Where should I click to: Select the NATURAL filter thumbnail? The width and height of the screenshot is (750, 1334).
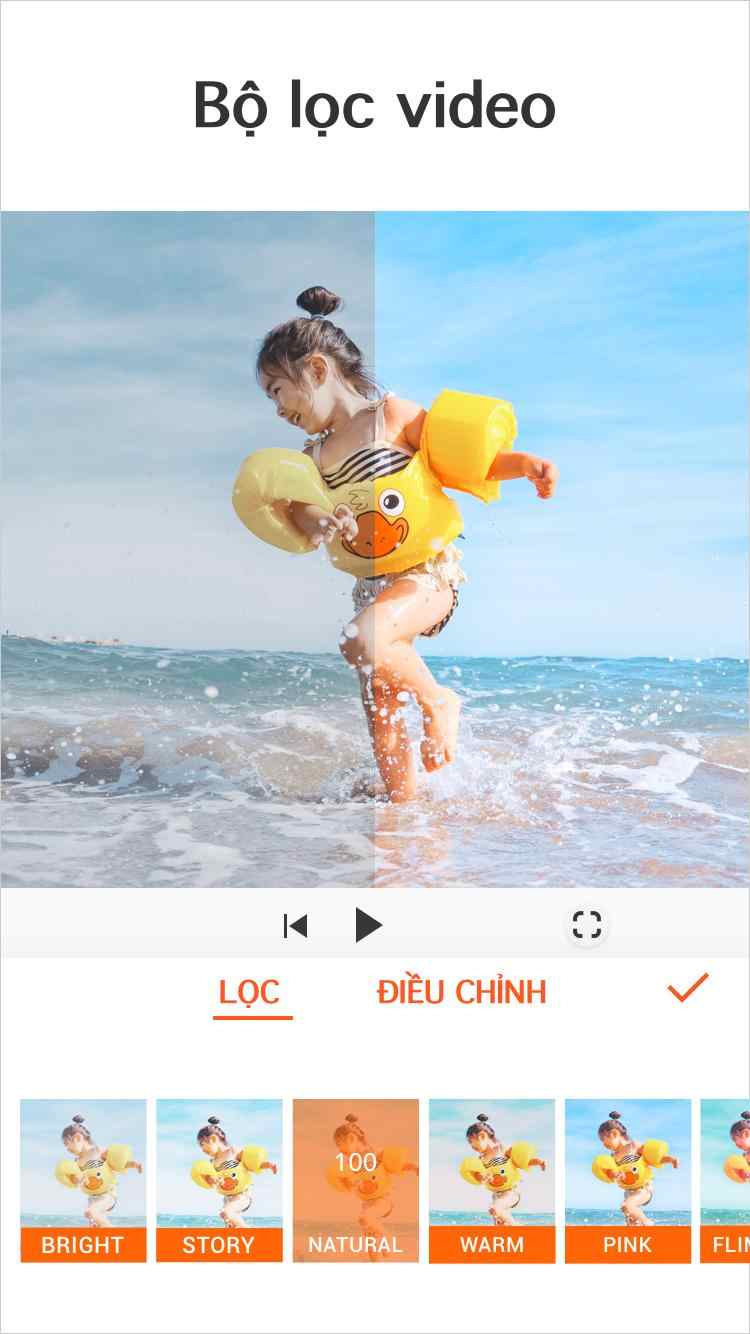pos(355,1180)
